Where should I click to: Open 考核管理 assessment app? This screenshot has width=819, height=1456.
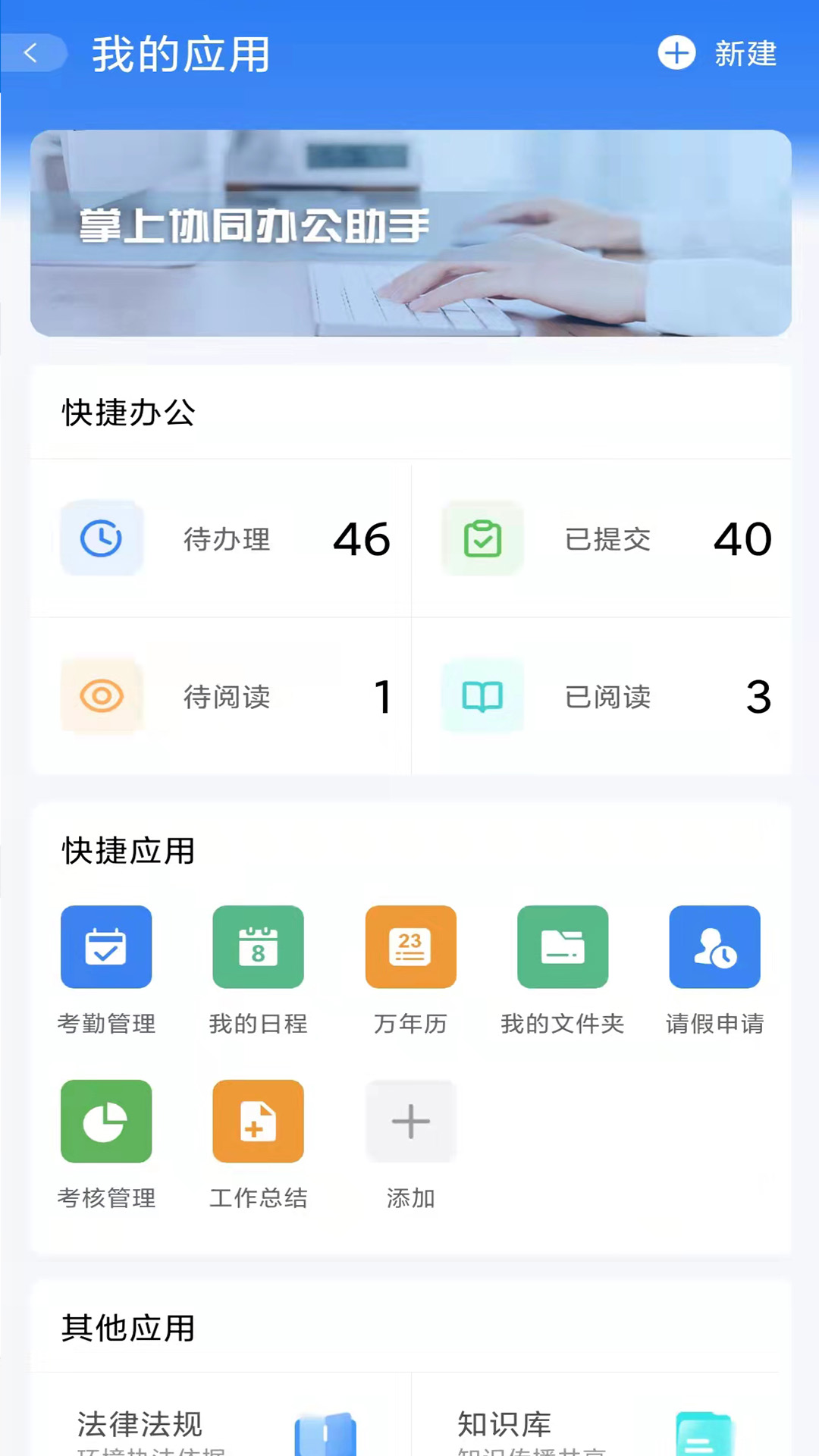(x=106, y=1145)
